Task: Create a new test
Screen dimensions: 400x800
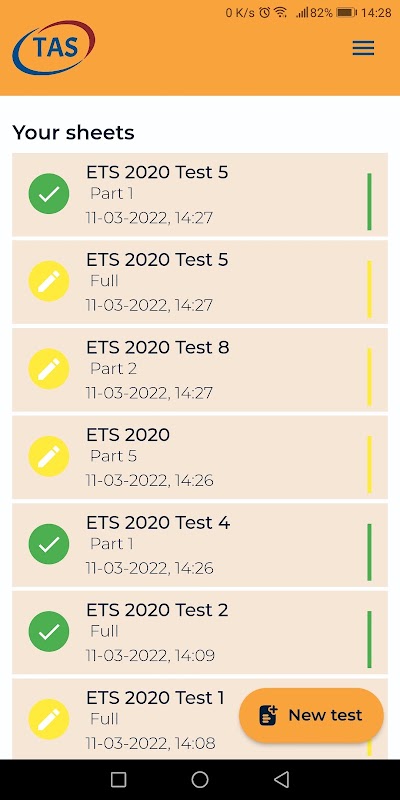Action: click(311, 715)
